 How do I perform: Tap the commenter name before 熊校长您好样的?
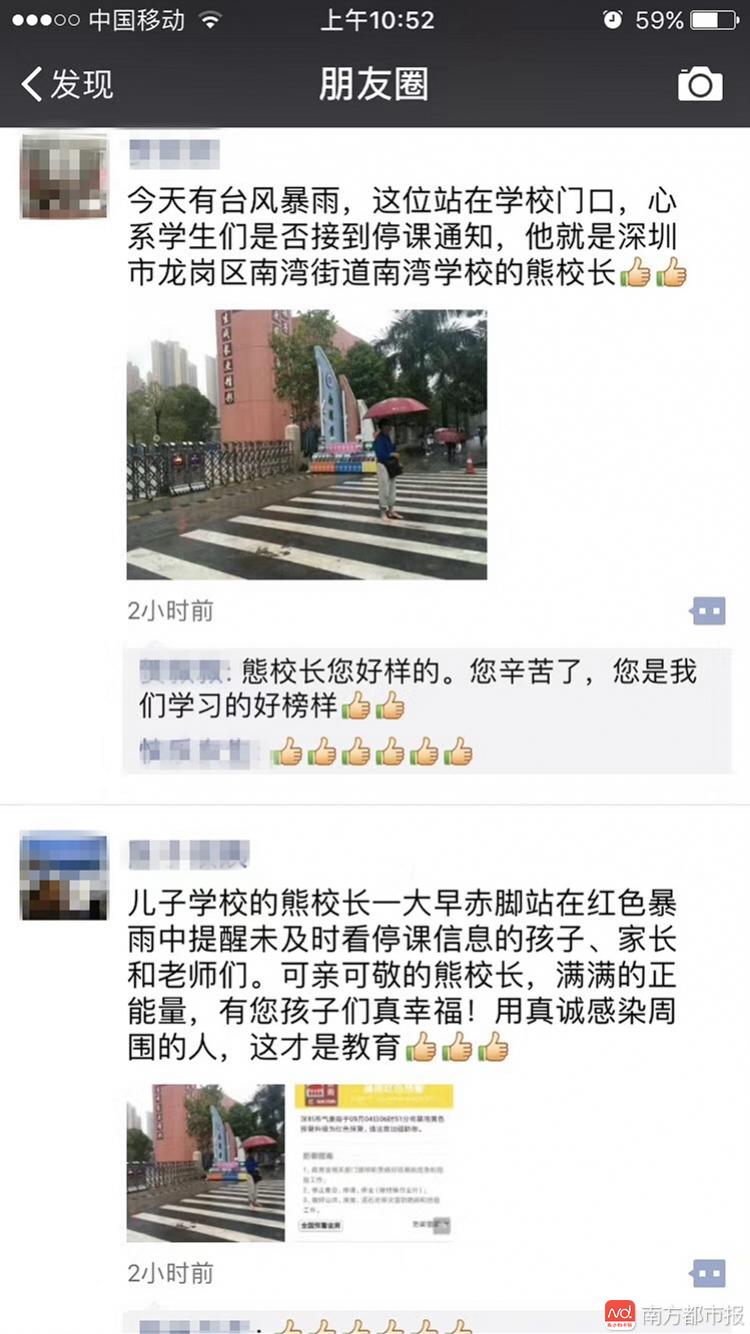click(x=186, y=672)
